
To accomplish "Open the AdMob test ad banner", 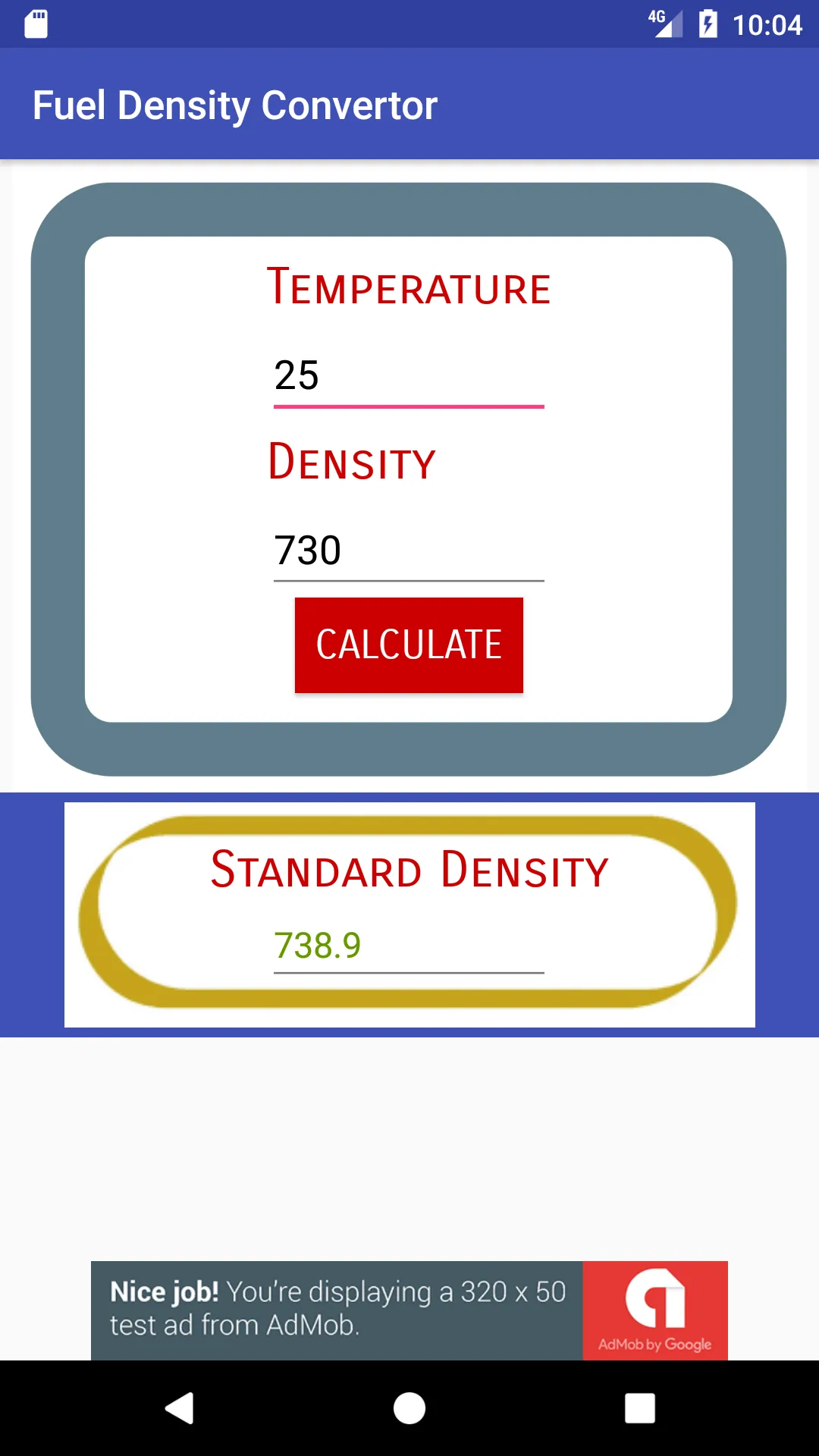I will (409, 1310).
